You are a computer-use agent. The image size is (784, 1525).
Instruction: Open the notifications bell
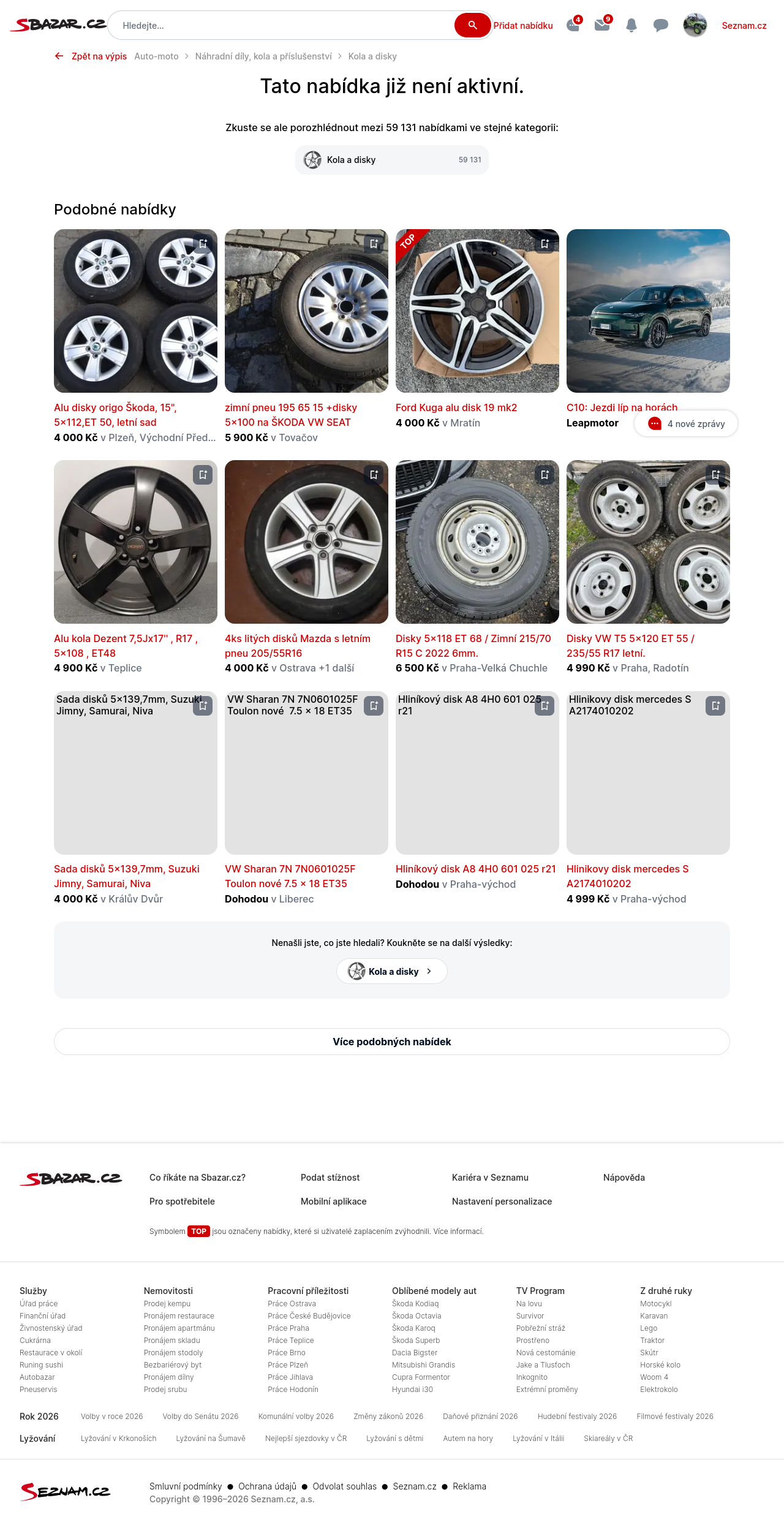pos(631,25)
